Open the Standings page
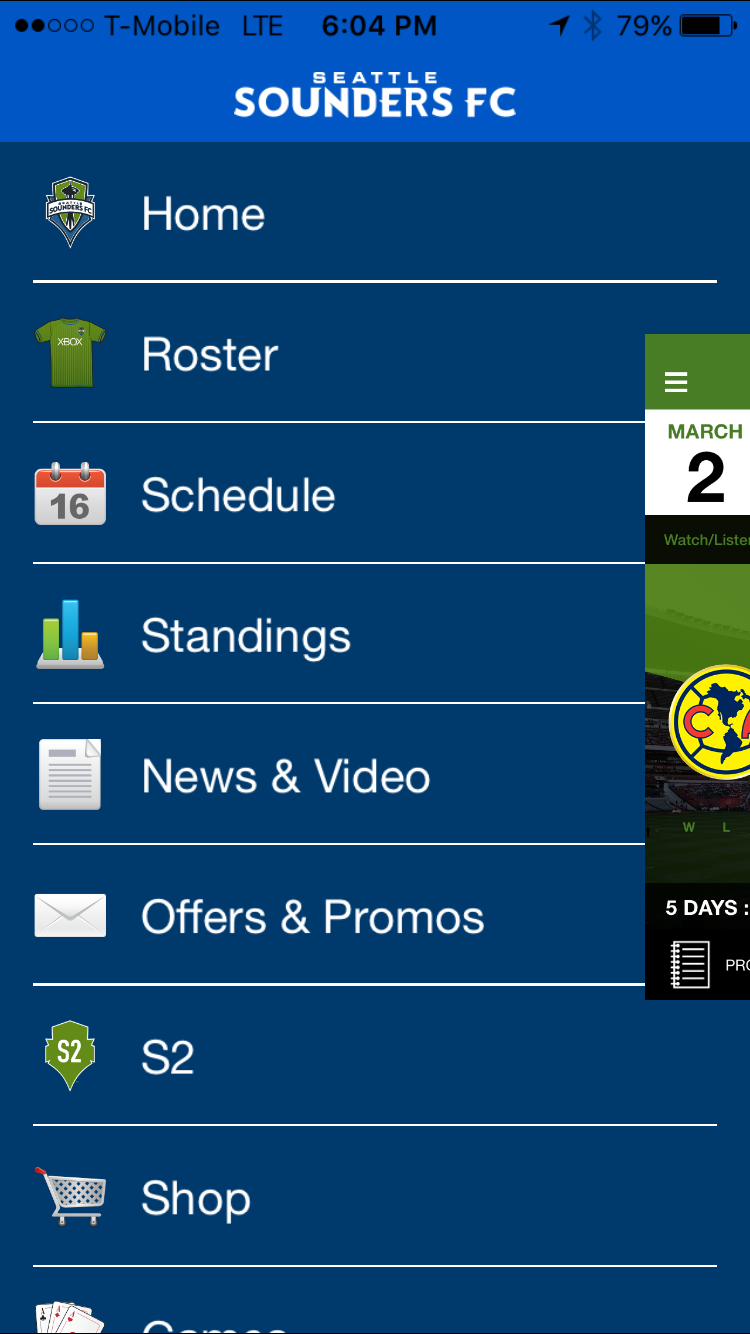Image resolution: width=750 pixels, height=1334 pixels. 246,636
